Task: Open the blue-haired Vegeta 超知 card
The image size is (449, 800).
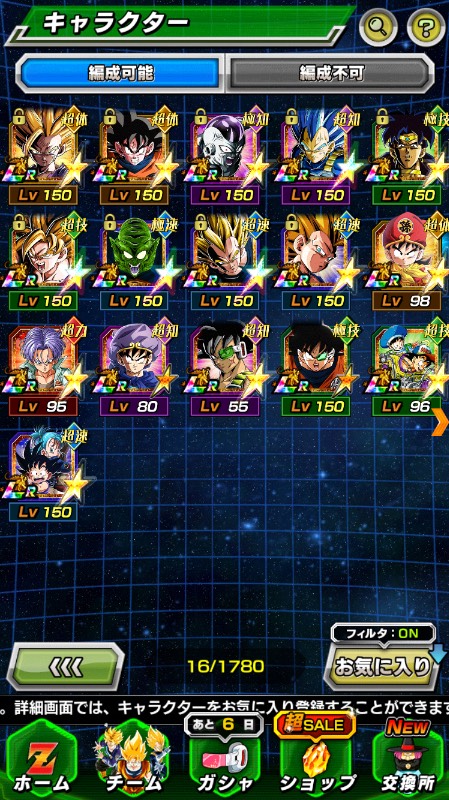Action: click(x=316, y=155)
